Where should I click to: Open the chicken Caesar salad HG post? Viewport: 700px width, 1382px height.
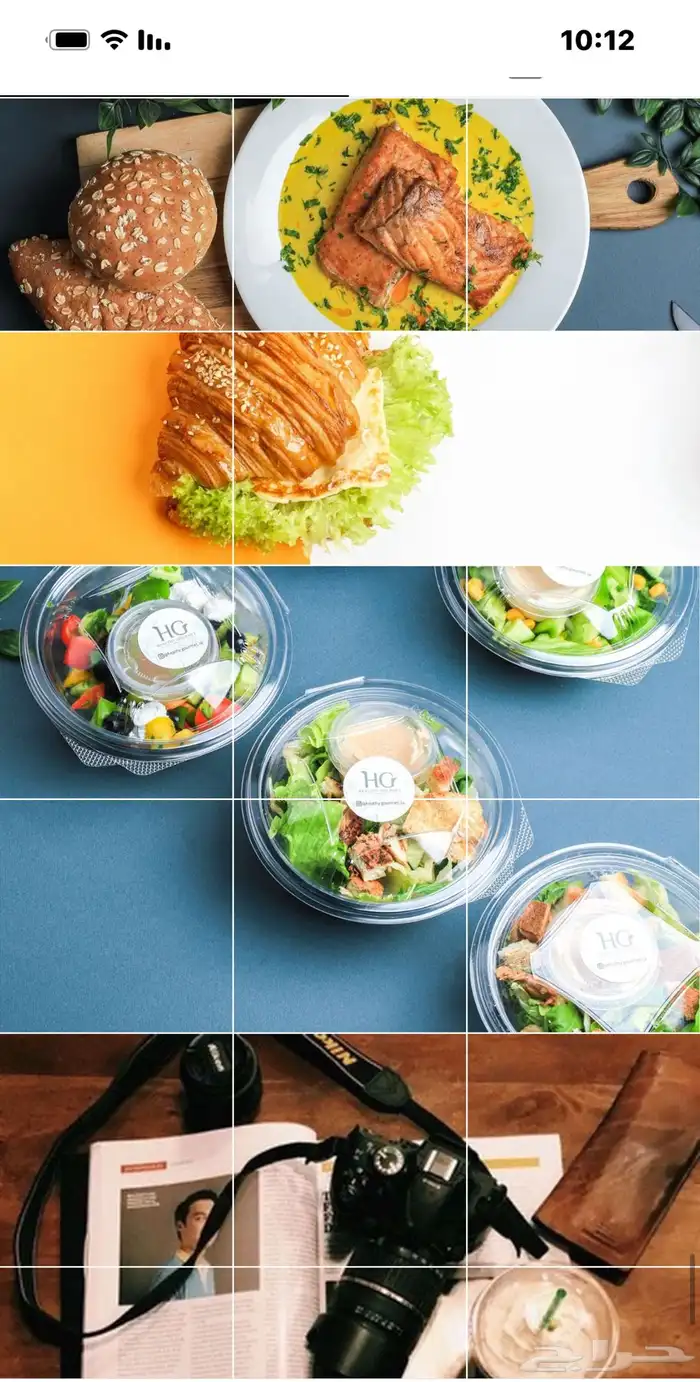click(349, 915)
